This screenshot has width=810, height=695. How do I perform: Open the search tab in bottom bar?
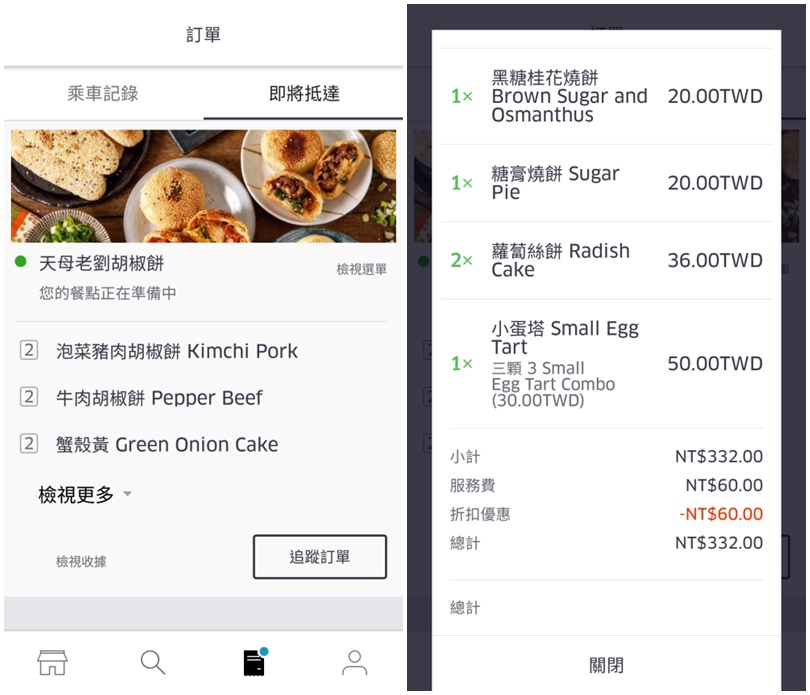point(153,662)
